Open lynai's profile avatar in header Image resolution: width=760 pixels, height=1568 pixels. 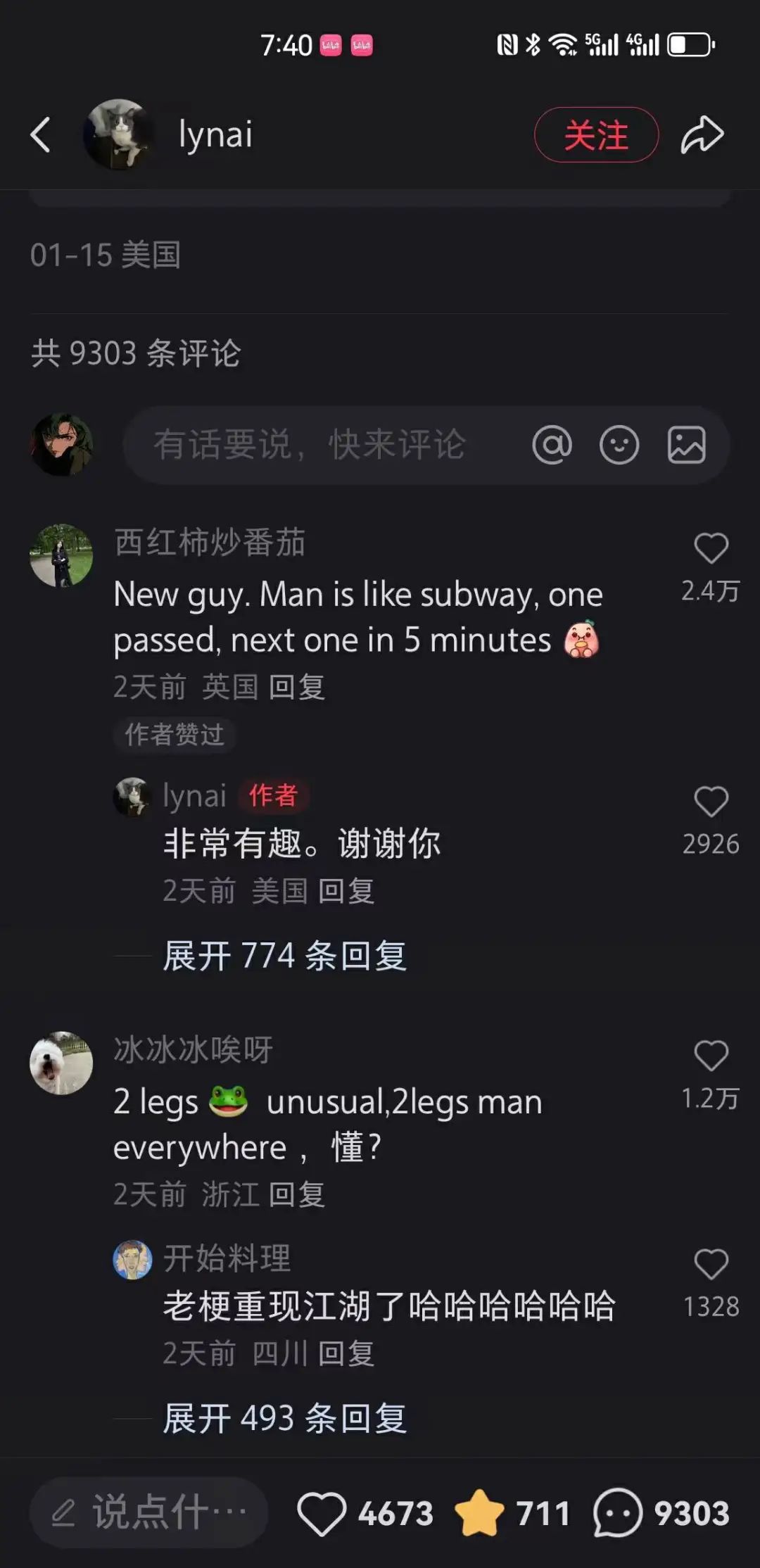[x=118, y=134]
